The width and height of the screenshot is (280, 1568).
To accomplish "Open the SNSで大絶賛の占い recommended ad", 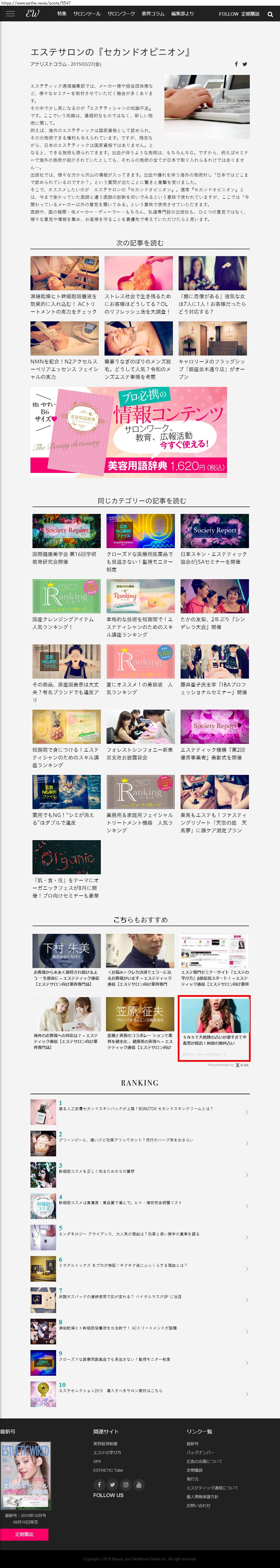I will (214, 1028).
